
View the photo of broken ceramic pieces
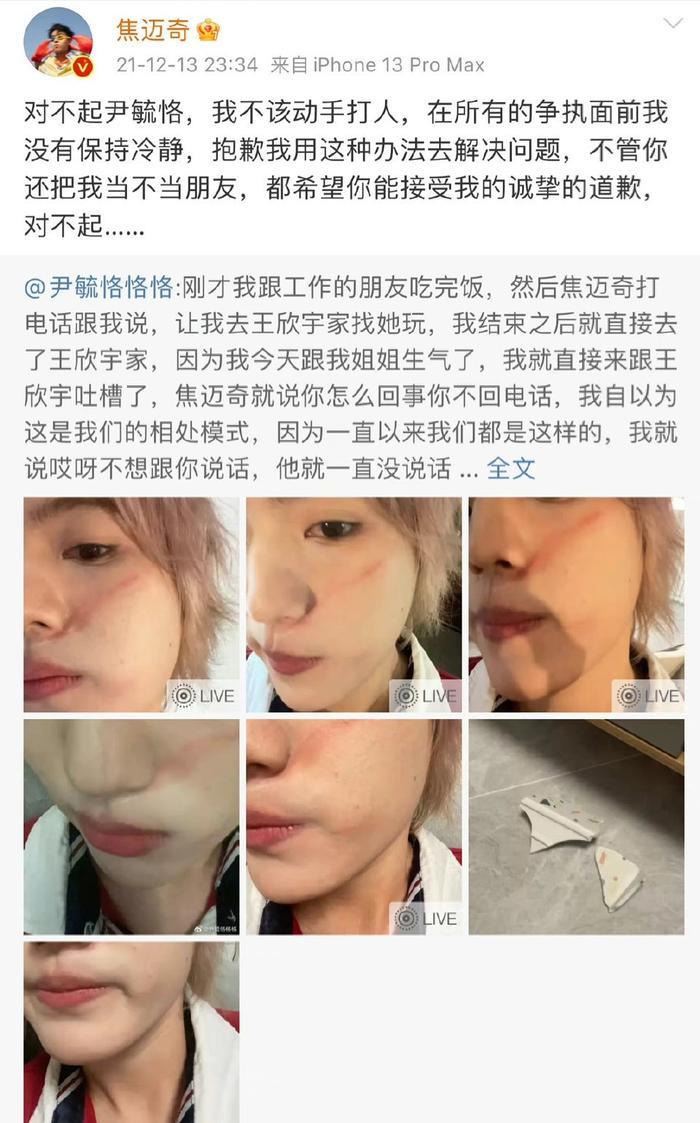[x=575, y=827]
